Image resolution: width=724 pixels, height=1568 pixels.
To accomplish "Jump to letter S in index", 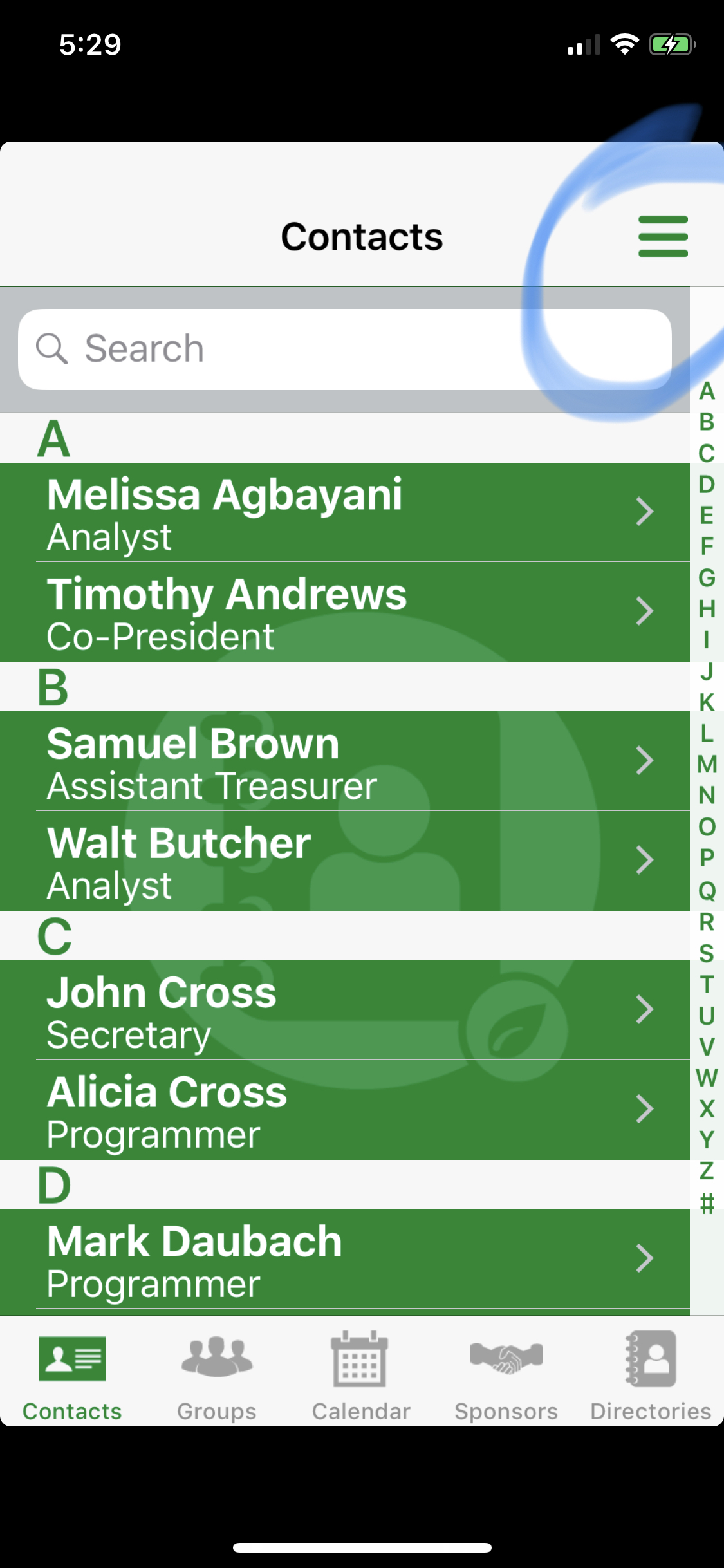I will pos(707,953).
